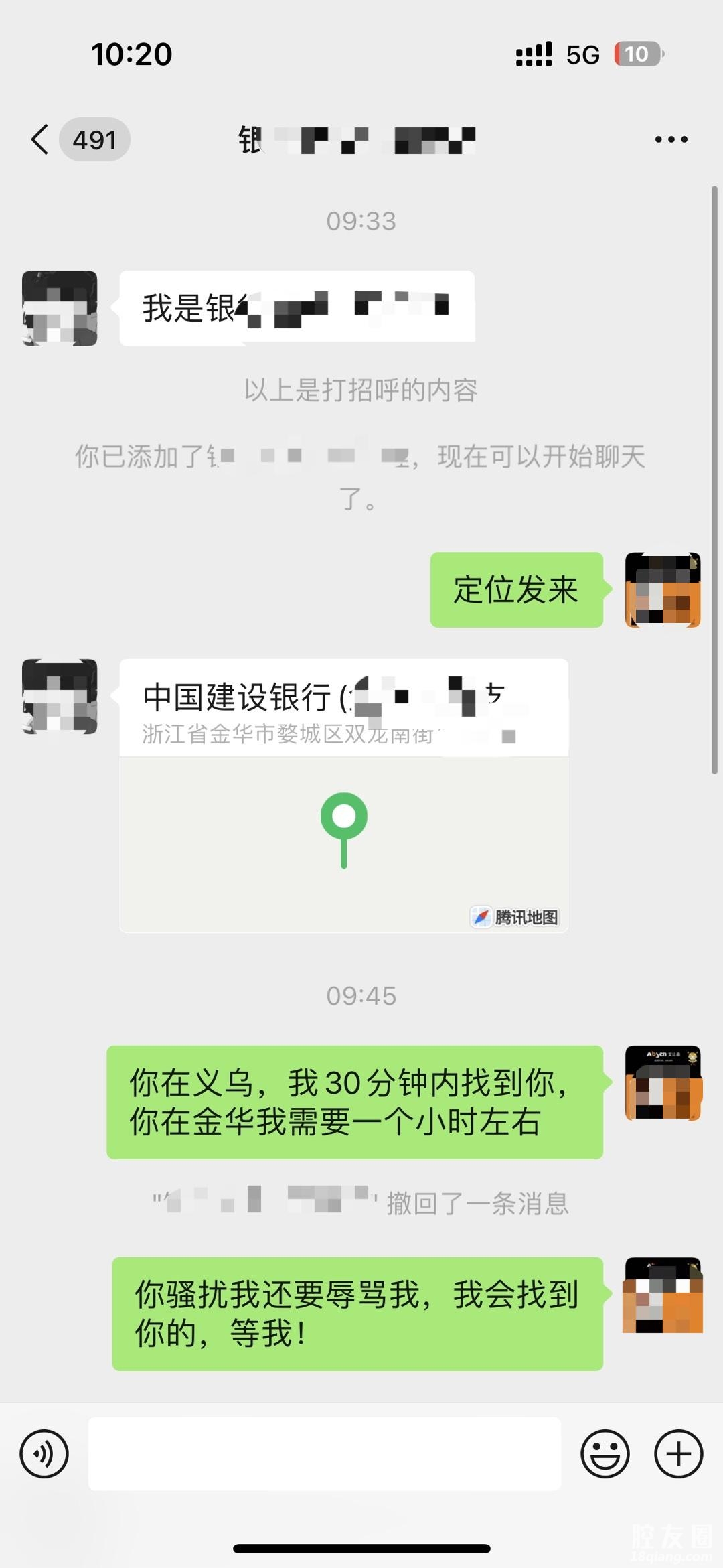This screenshot has width=723, height=1568.
Task: Open the chat options menu
Action: 671,139
